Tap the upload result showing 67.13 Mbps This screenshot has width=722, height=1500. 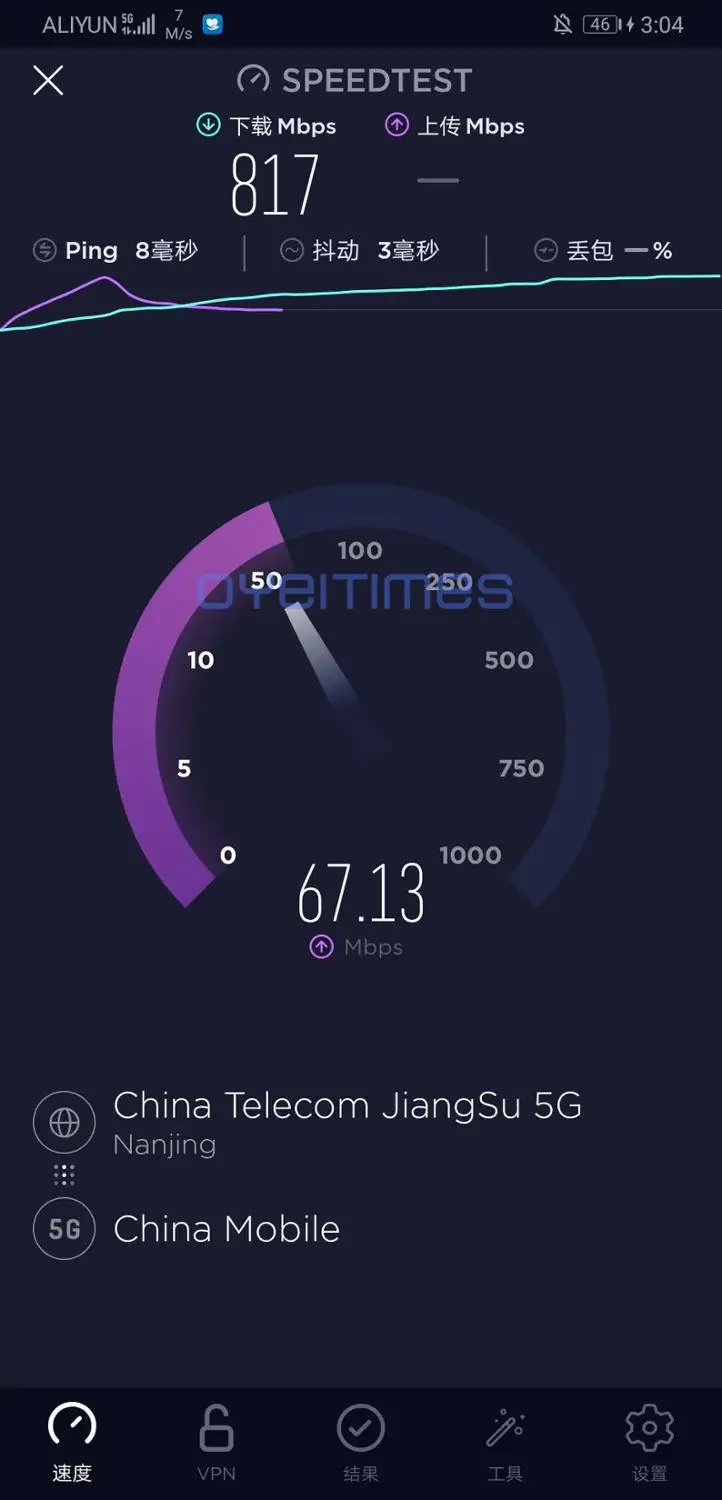[x=360, y=893]
